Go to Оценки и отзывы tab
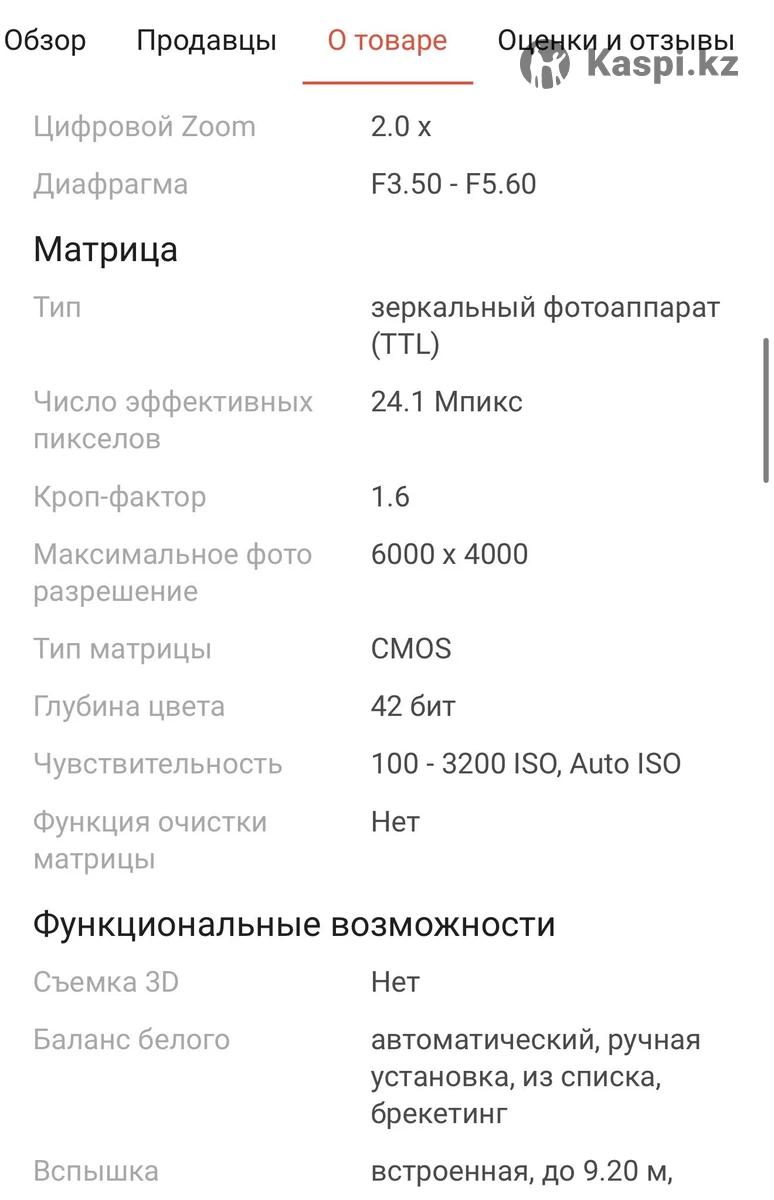Viewport: 774px width, 1200px height. (615, 41)
